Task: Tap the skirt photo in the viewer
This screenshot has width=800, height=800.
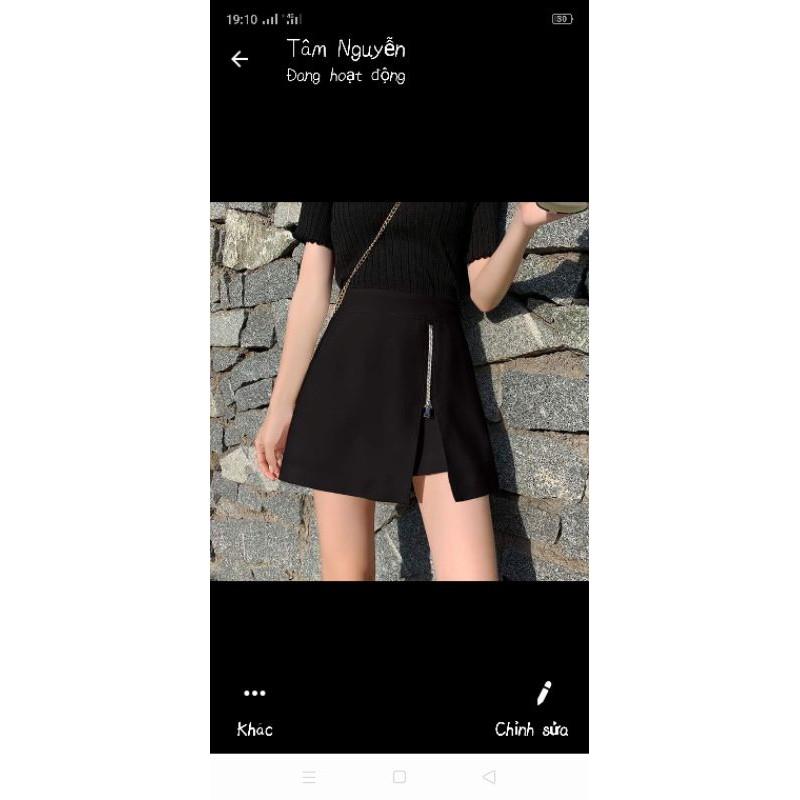Action: coord(399,391)
